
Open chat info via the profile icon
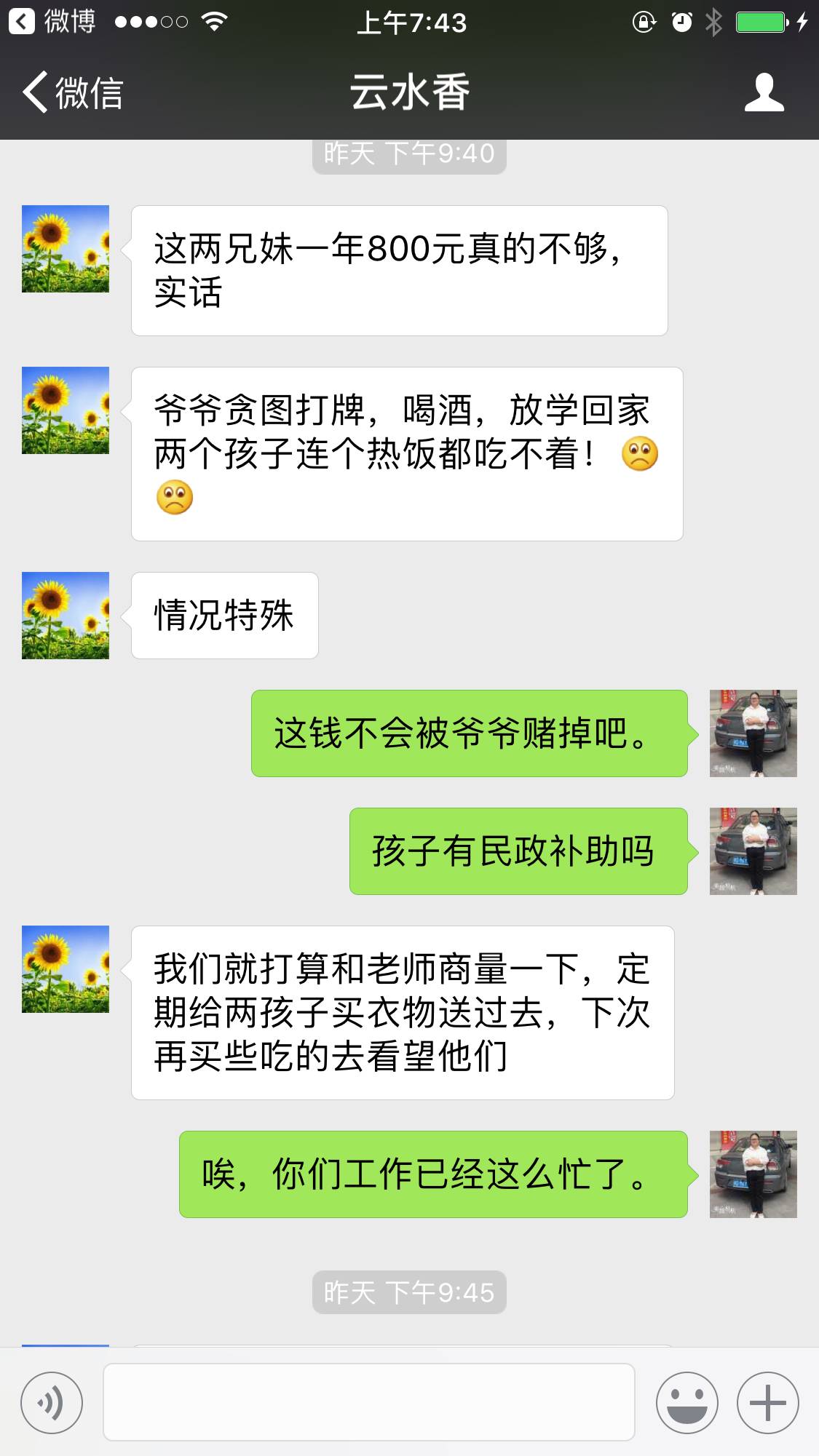pyautogui.click(x=764, y=93)
